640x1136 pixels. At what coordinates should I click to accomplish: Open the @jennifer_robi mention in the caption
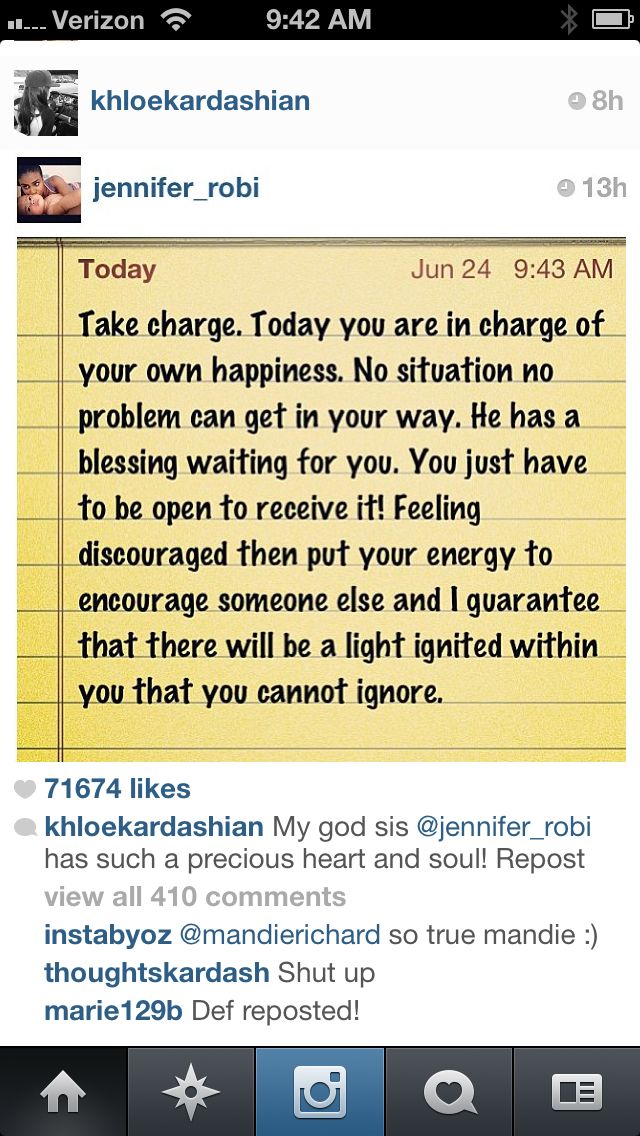[503, 828]
